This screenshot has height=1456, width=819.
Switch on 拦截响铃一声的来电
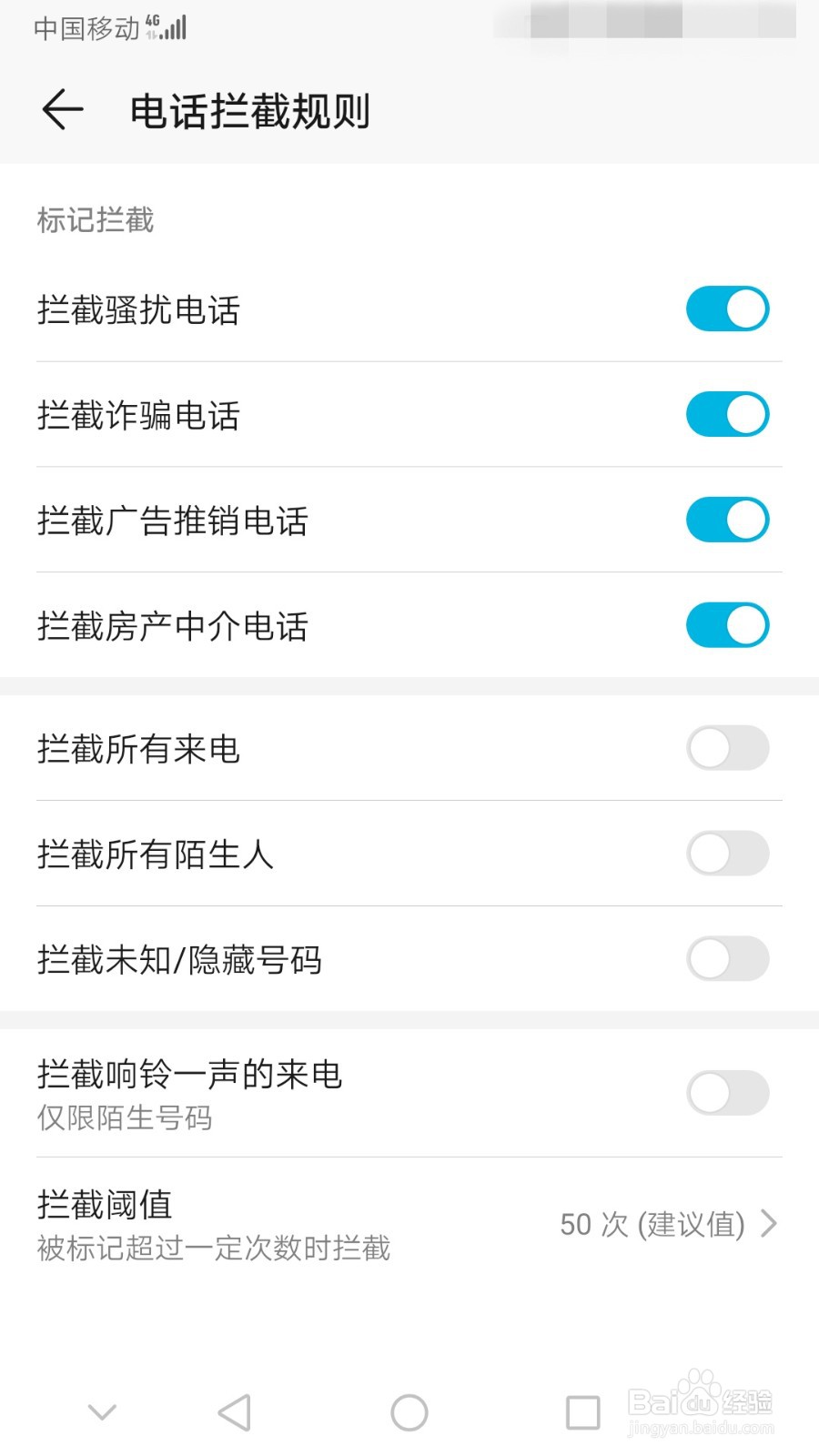pos(727,1093)
